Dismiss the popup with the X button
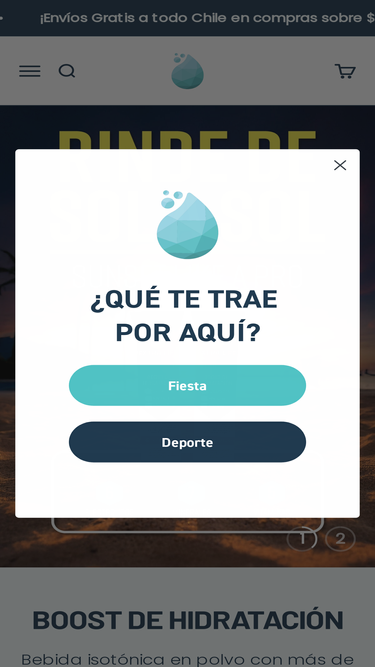375x667 pixels. 340,165
